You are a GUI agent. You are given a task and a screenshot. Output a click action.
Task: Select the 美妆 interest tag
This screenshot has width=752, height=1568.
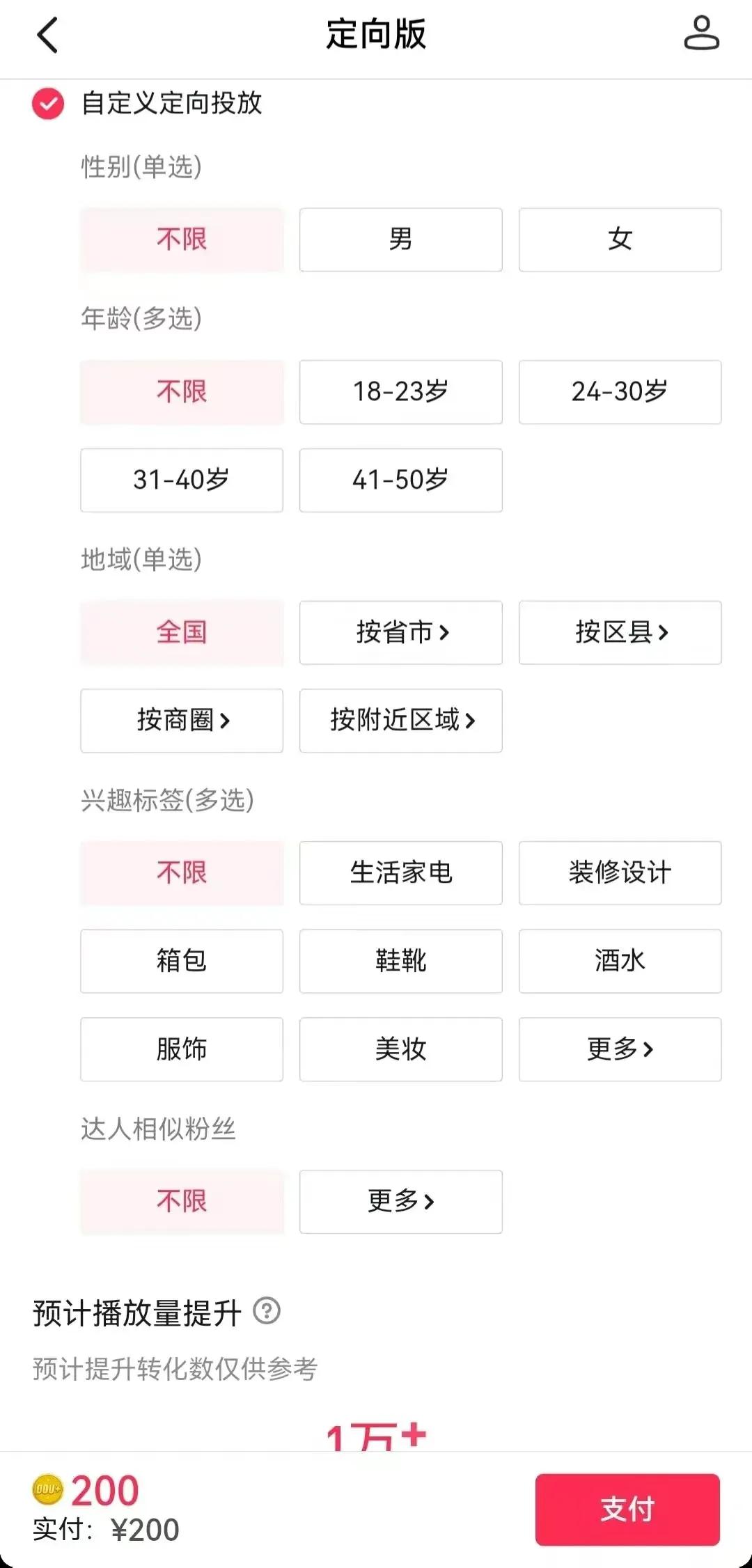[400, 1049]
